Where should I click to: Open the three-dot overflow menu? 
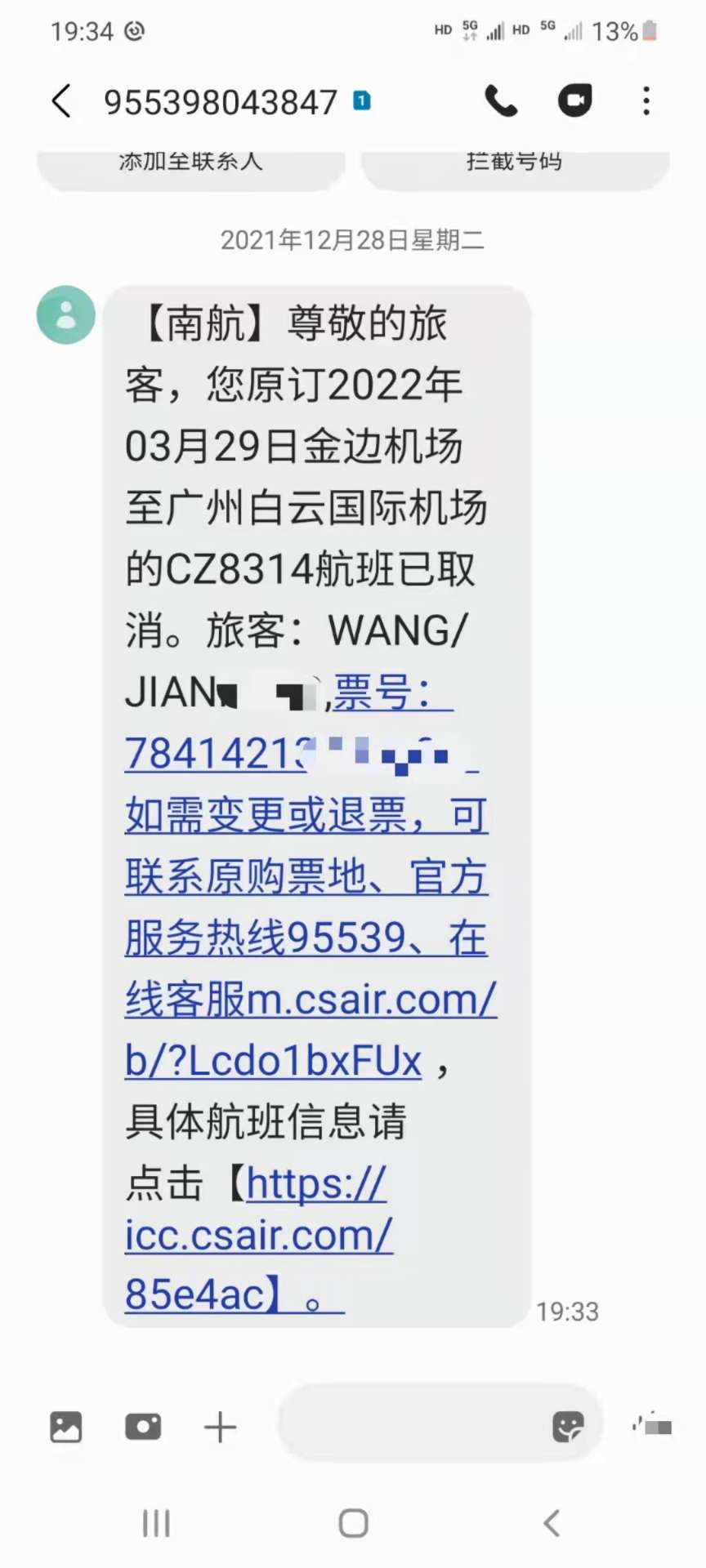tap(646, 101)
